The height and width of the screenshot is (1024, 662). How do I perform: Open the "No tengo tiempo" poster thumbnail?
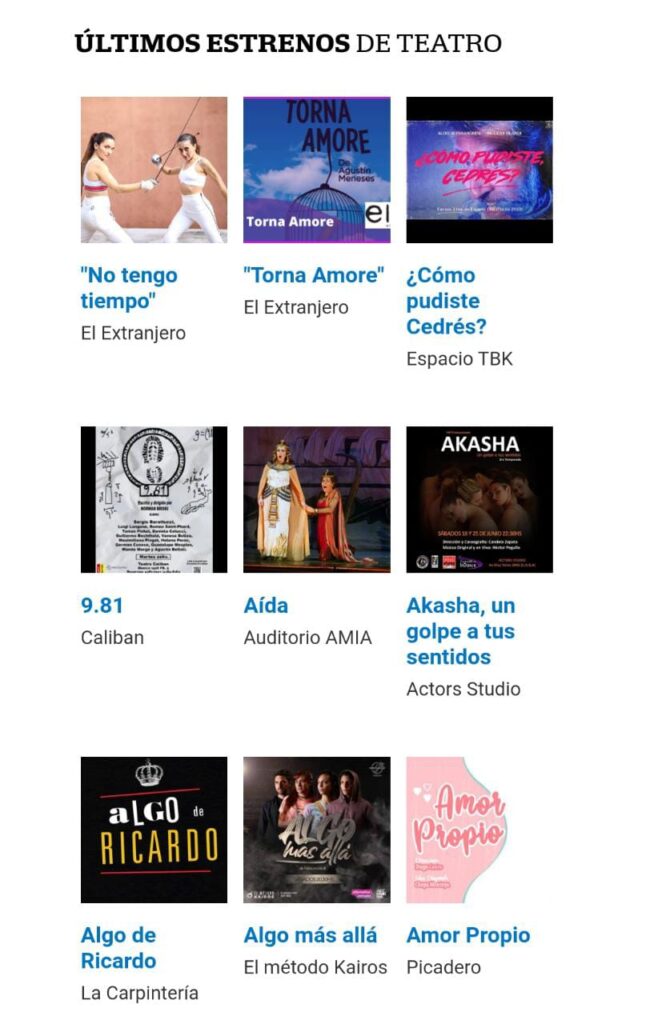point(154,169)
